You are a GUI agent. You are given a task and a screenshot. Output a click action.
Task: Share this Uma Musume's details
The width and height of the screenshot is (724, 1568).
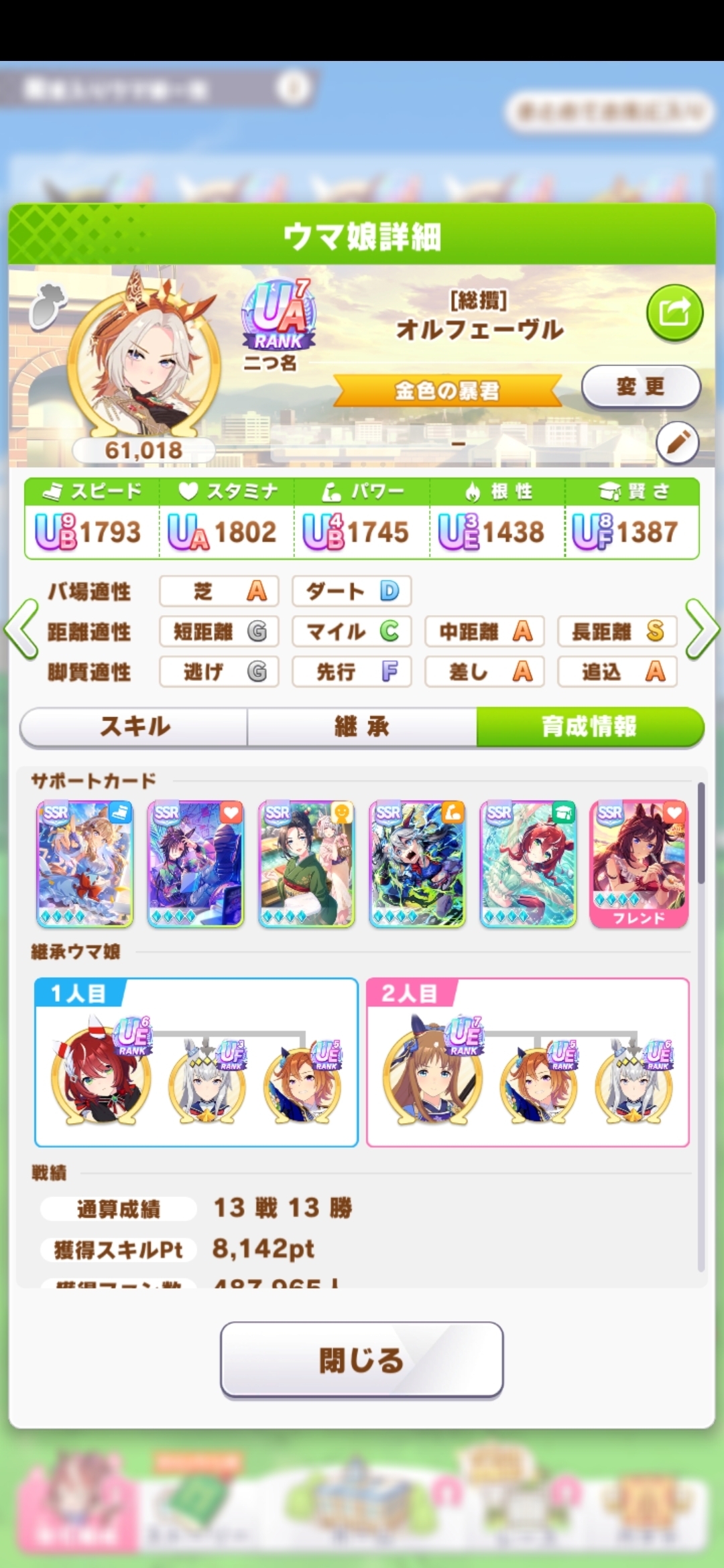click(x=674, y=312)
